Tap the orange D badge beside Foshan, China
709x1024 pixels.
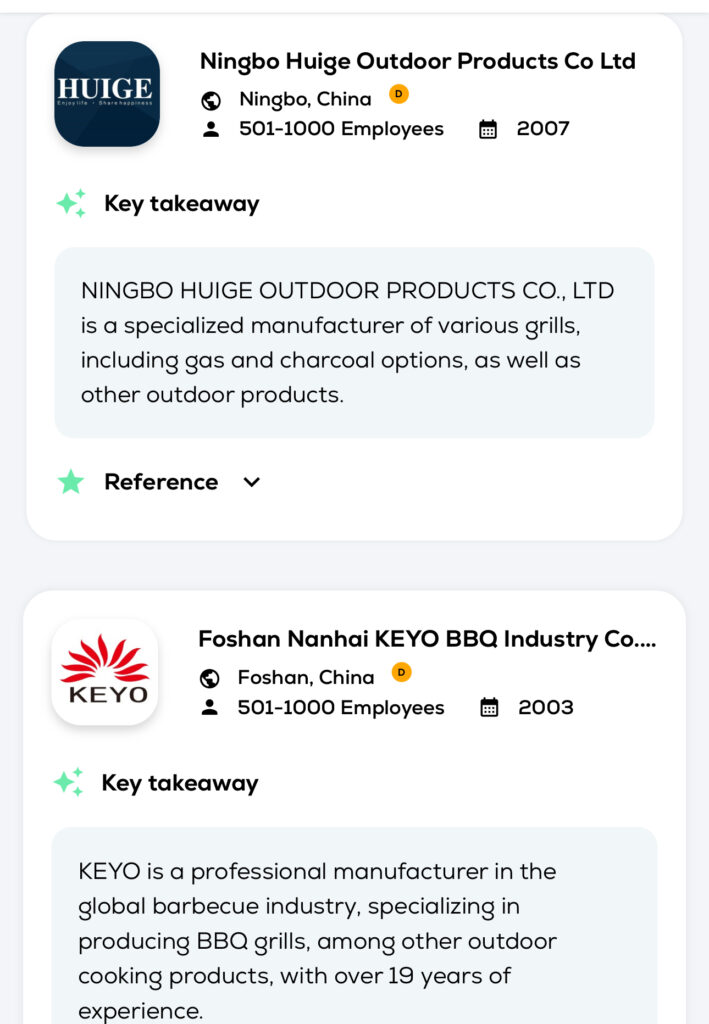(x=401, y=673)
